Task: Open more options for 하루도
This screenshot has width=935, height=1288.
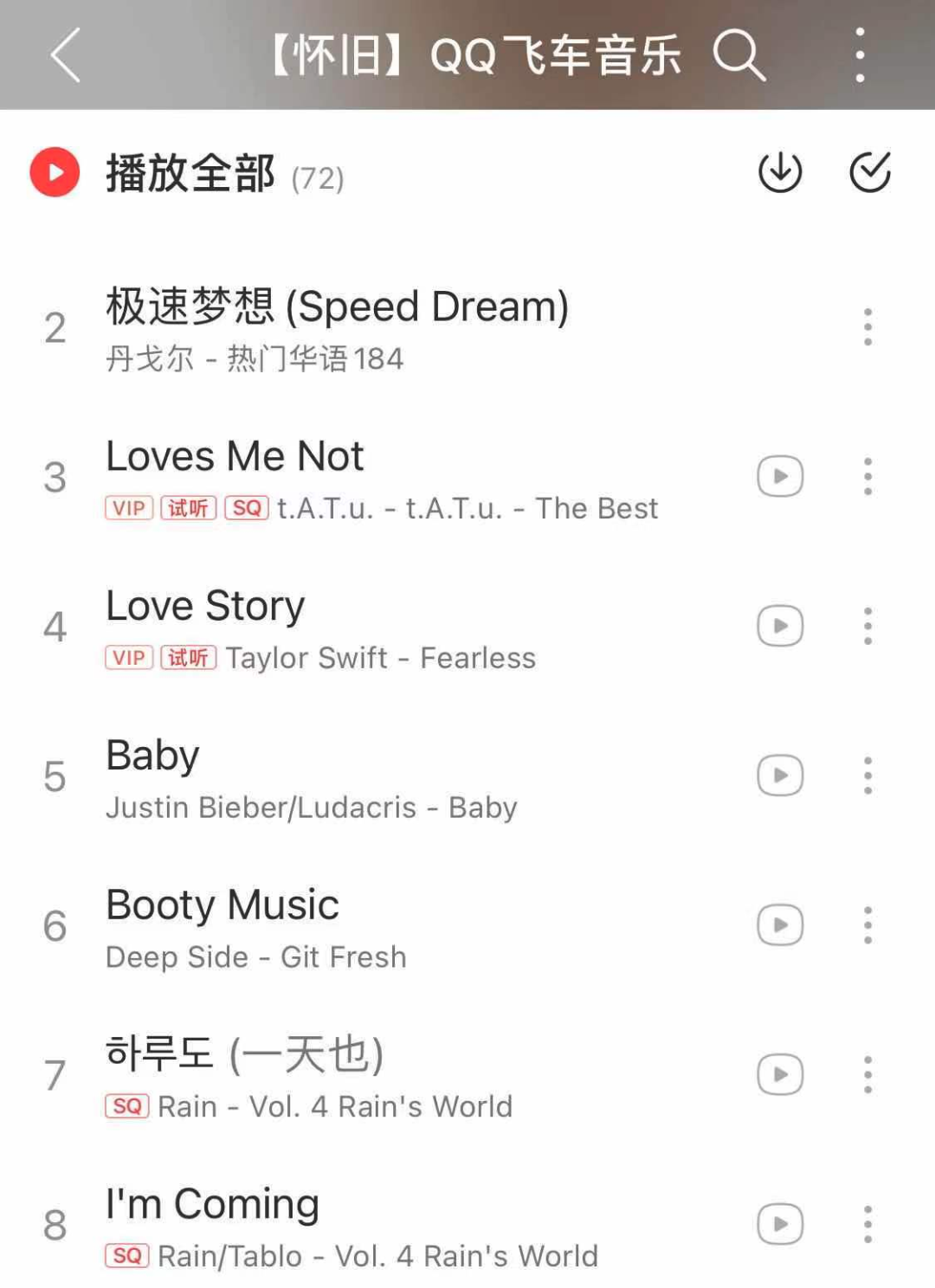Action: [867, 1075]
